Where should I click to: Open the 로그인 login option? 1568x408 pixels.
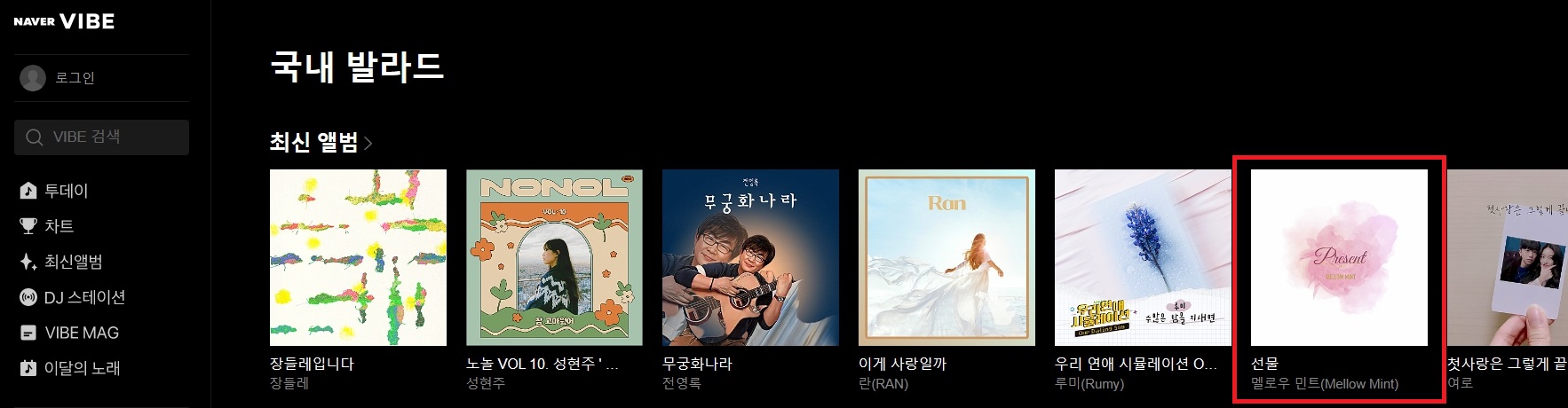(74, 78)
